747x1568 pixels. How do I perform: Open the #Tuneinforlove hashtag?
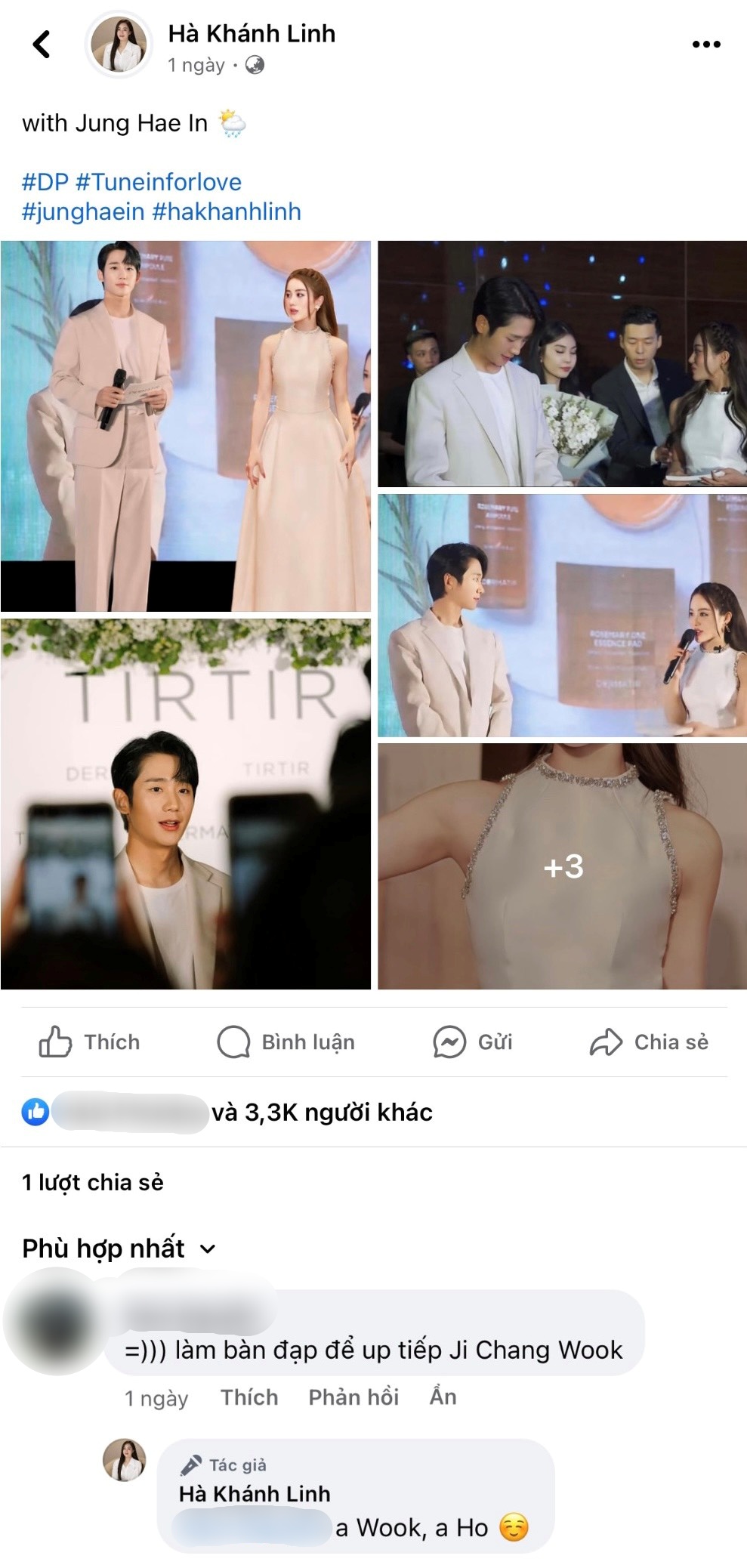pos(159,182)
